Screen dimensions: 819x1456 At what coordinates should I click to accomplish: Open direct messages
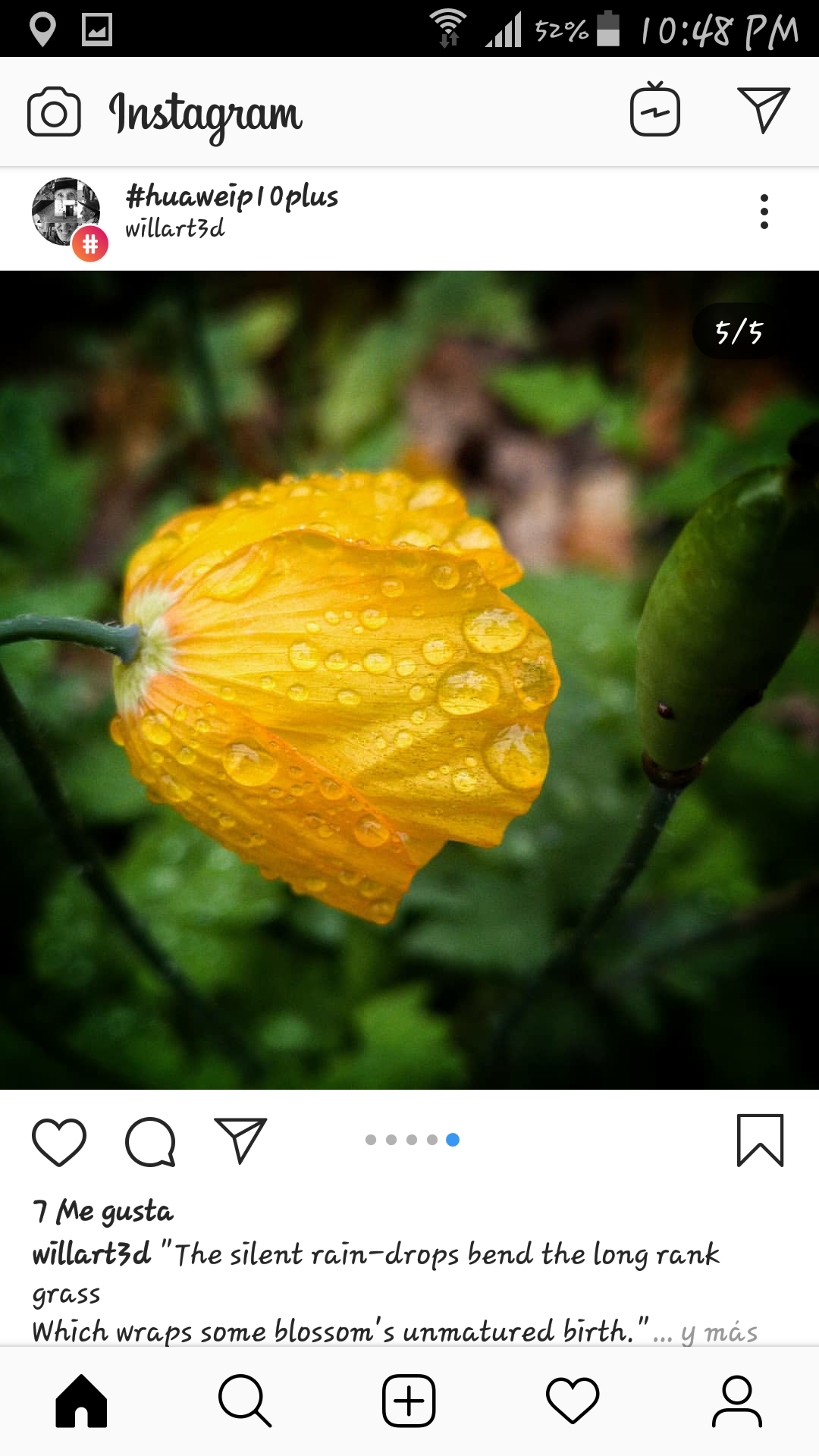[x=763, y=111]
